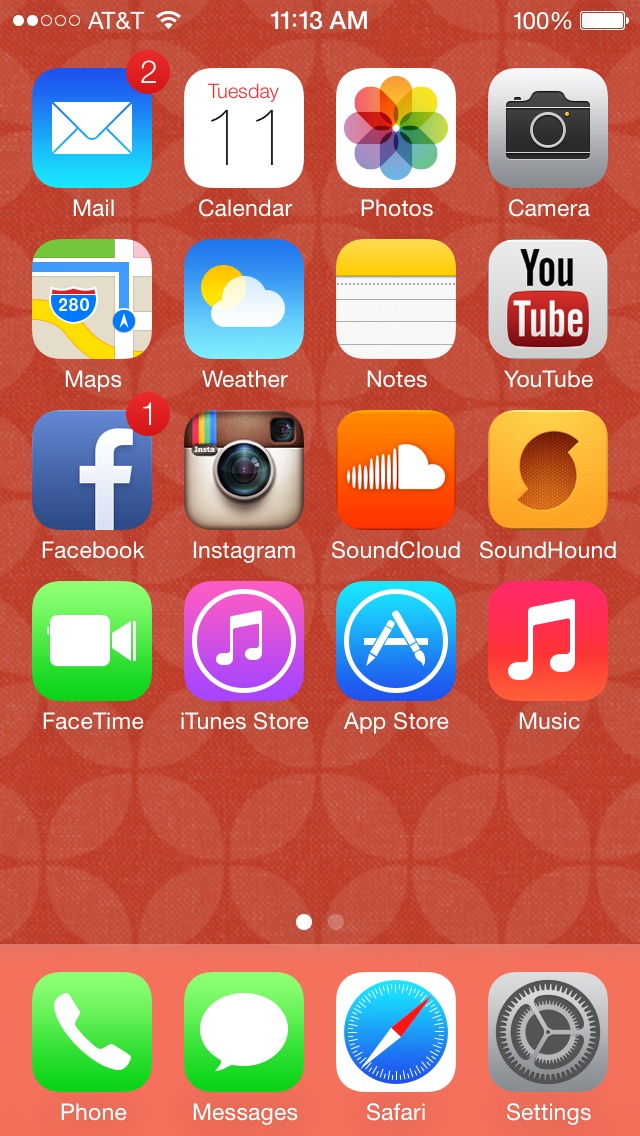This screenshot has width=640, height=1136.
Task: Open the App Store
Action: pyautogui.click(x=396, y=641)
